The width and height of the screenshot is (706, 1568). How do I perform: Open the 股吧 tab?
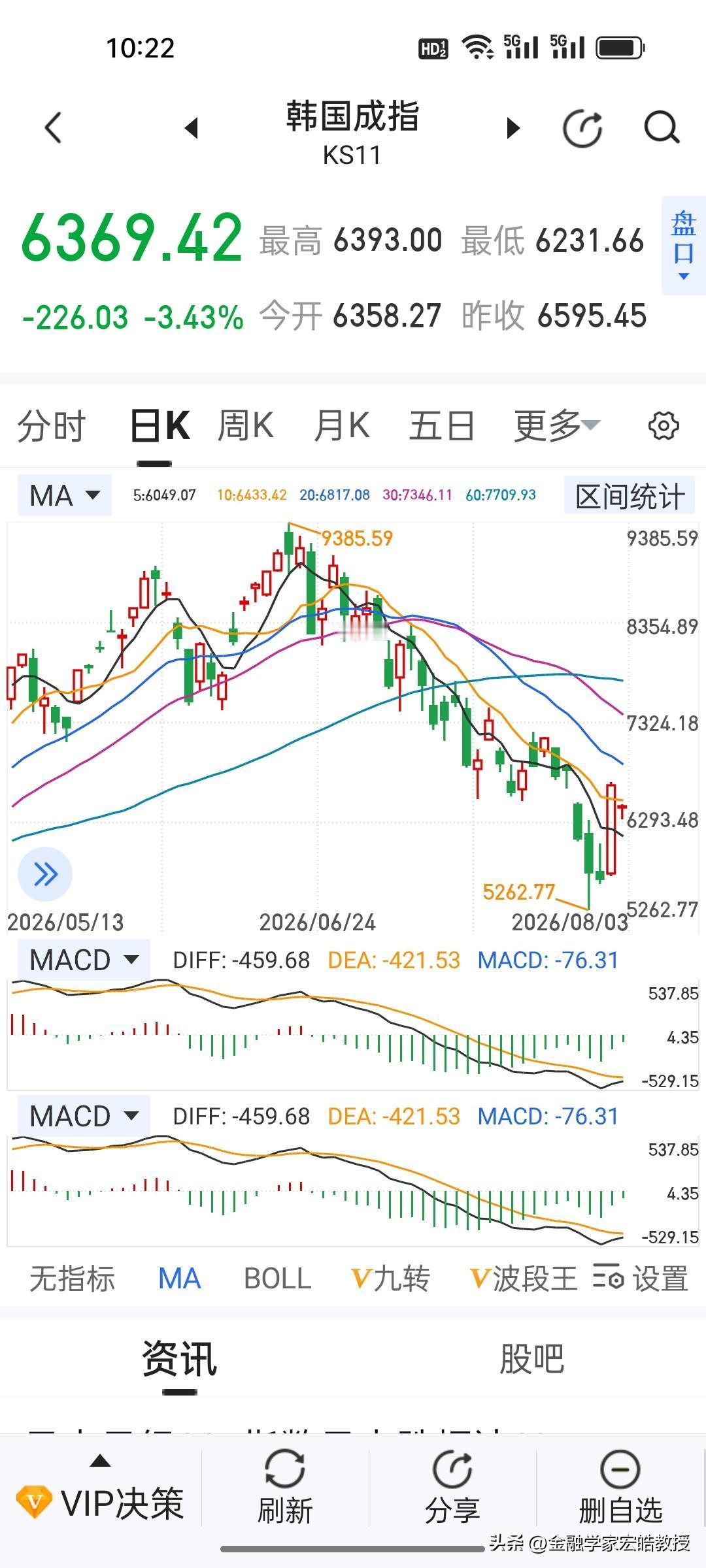[x=531, y=1360]
